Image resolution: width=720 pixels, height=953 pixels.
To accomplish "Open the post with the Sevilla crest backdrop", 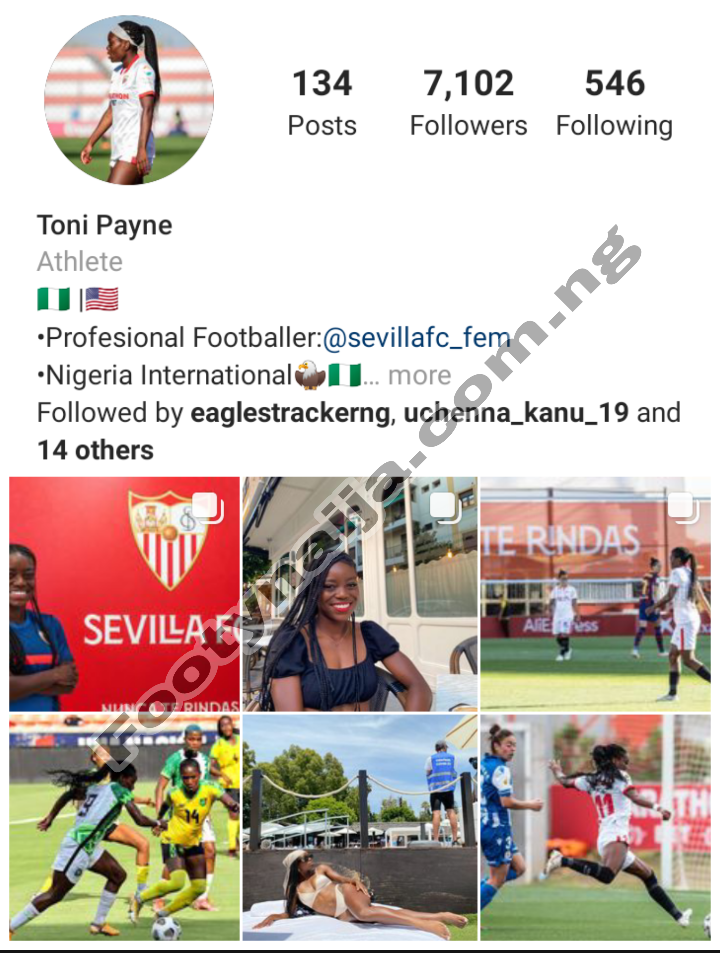I will 125,594.
